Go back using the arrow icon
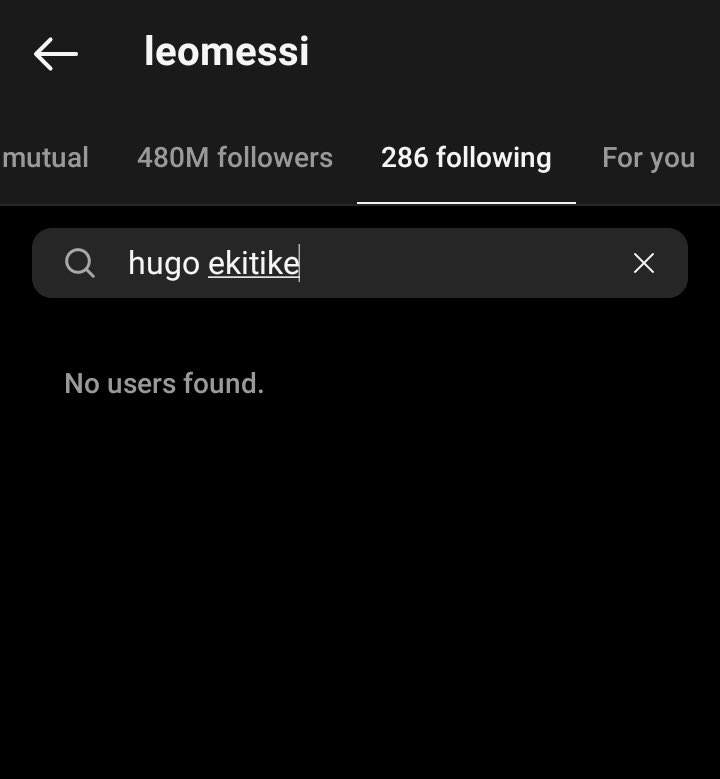Image resolution: width=720 pixels, height=779 pixels. (55, 54)
